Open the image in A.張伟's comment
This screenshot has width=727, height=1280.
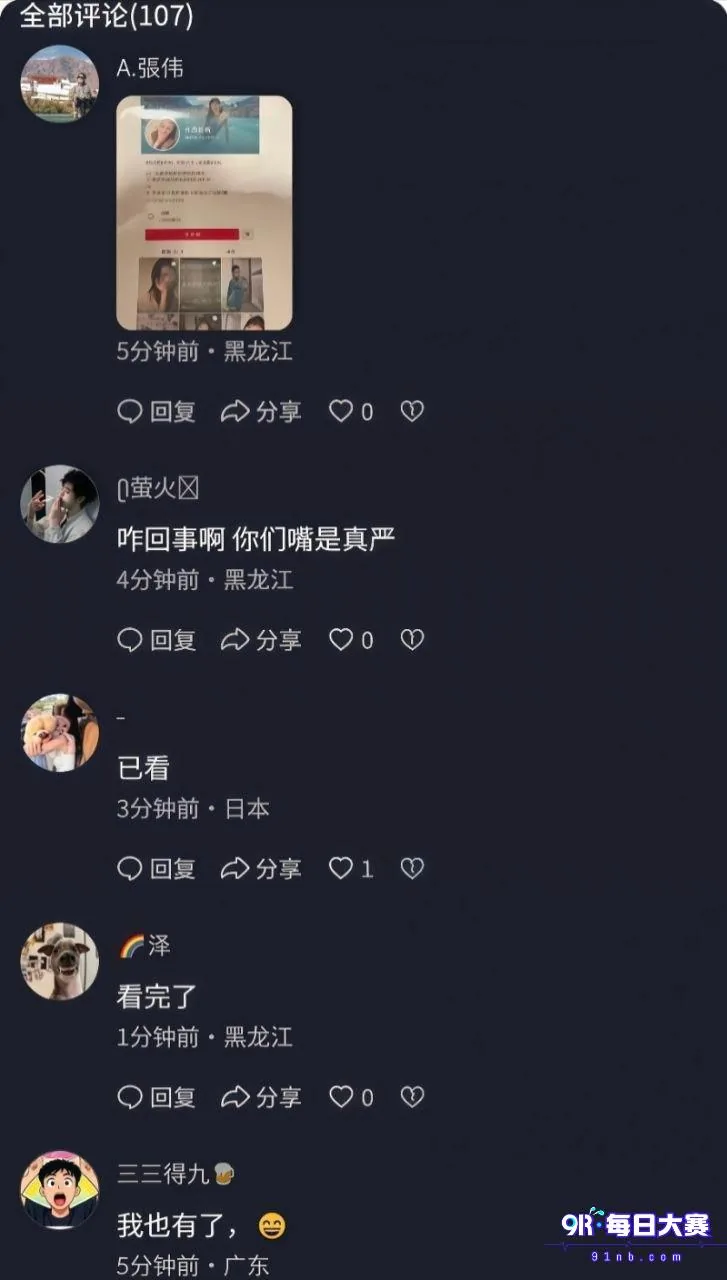pos(204,213)
